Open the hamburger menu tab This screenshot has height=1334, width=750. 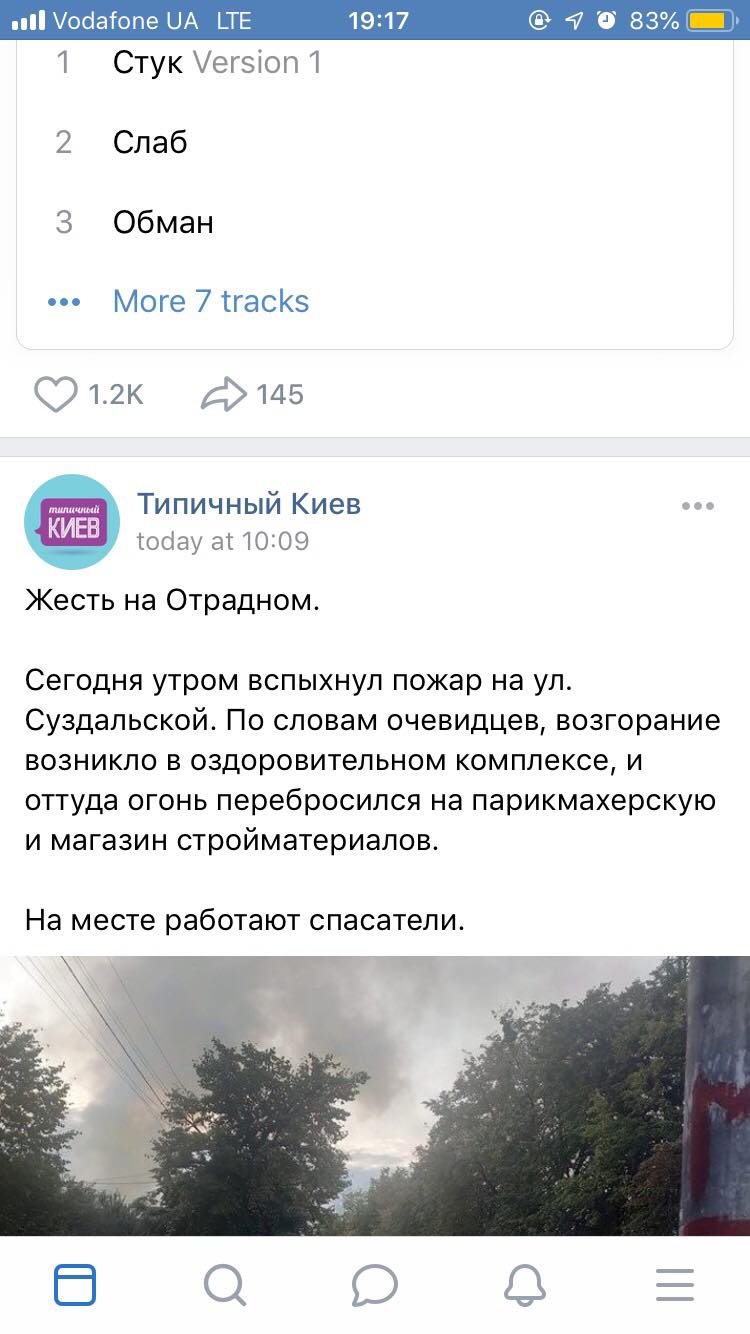click(x=675, y=1285)
